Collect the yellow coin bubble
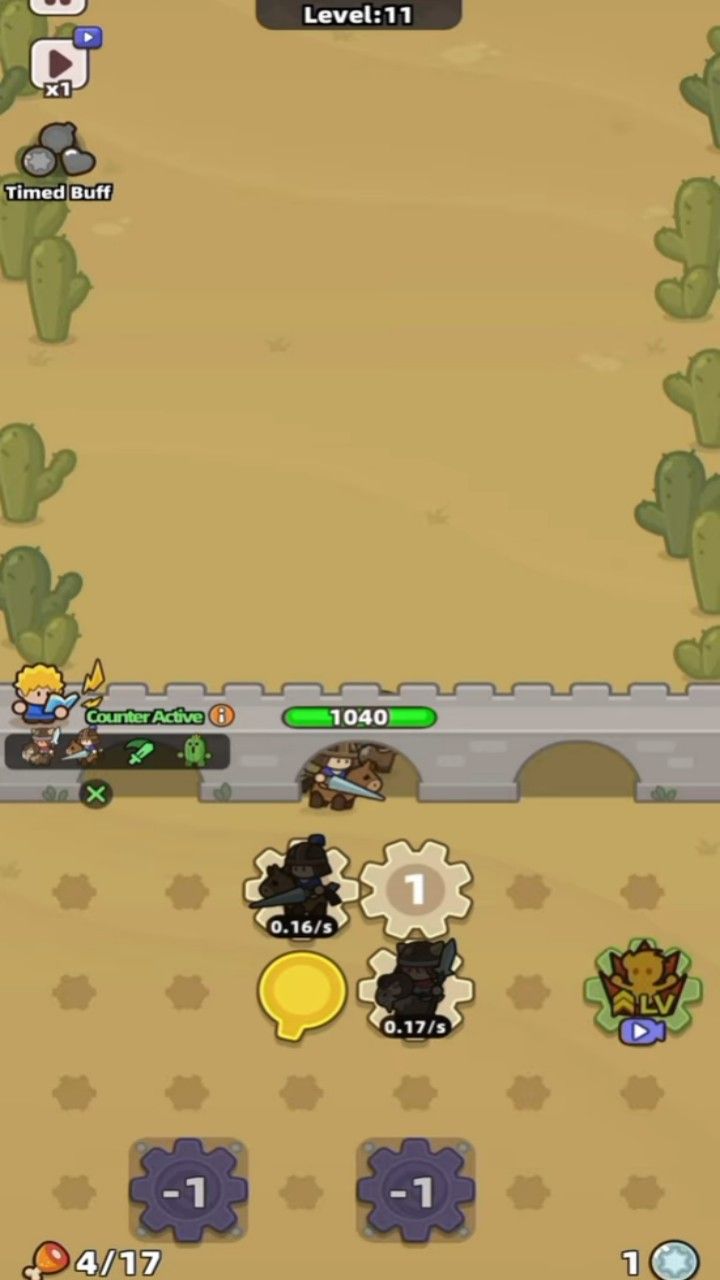Viewport: 720px width, 1280px height. point(302,992)
